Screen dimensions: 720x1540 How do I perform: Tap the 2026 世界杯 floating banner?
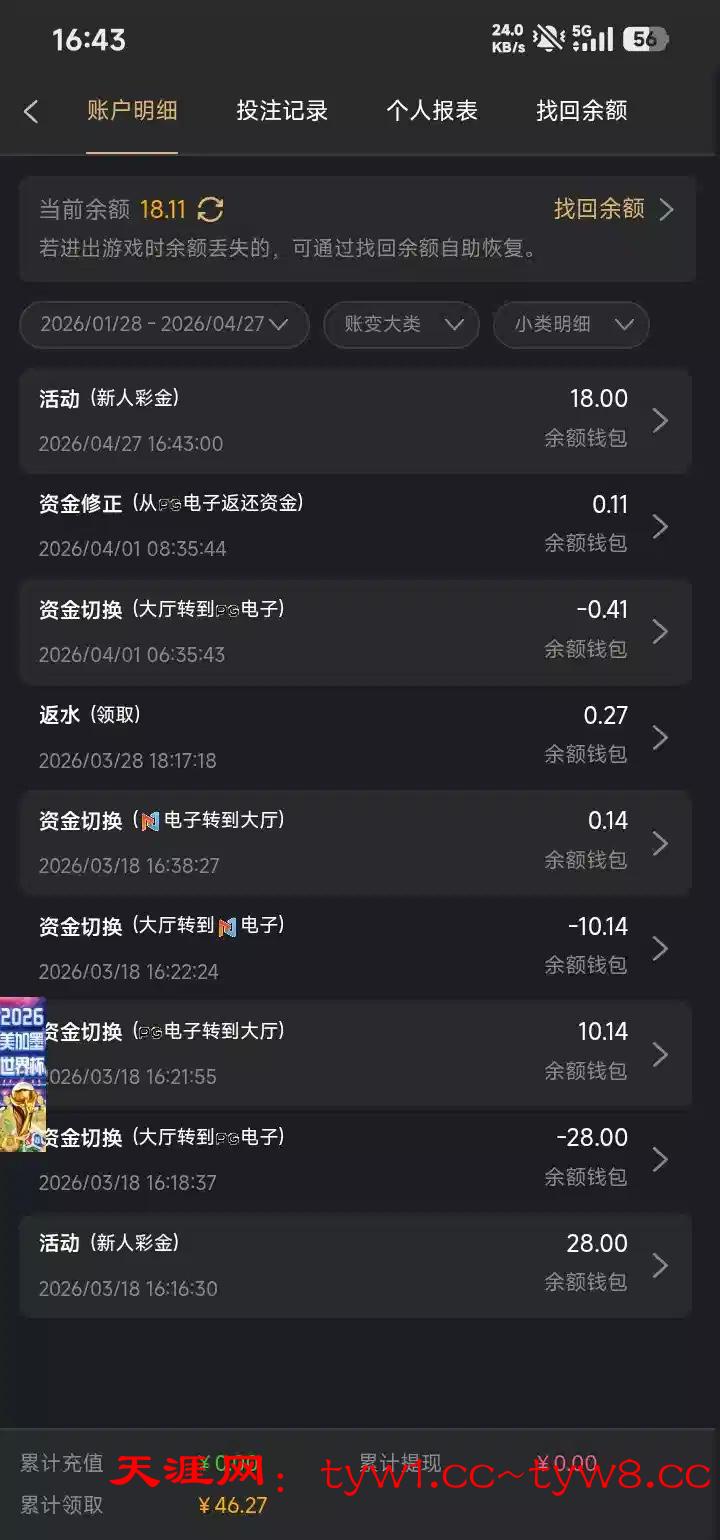tap(22, 1073)
